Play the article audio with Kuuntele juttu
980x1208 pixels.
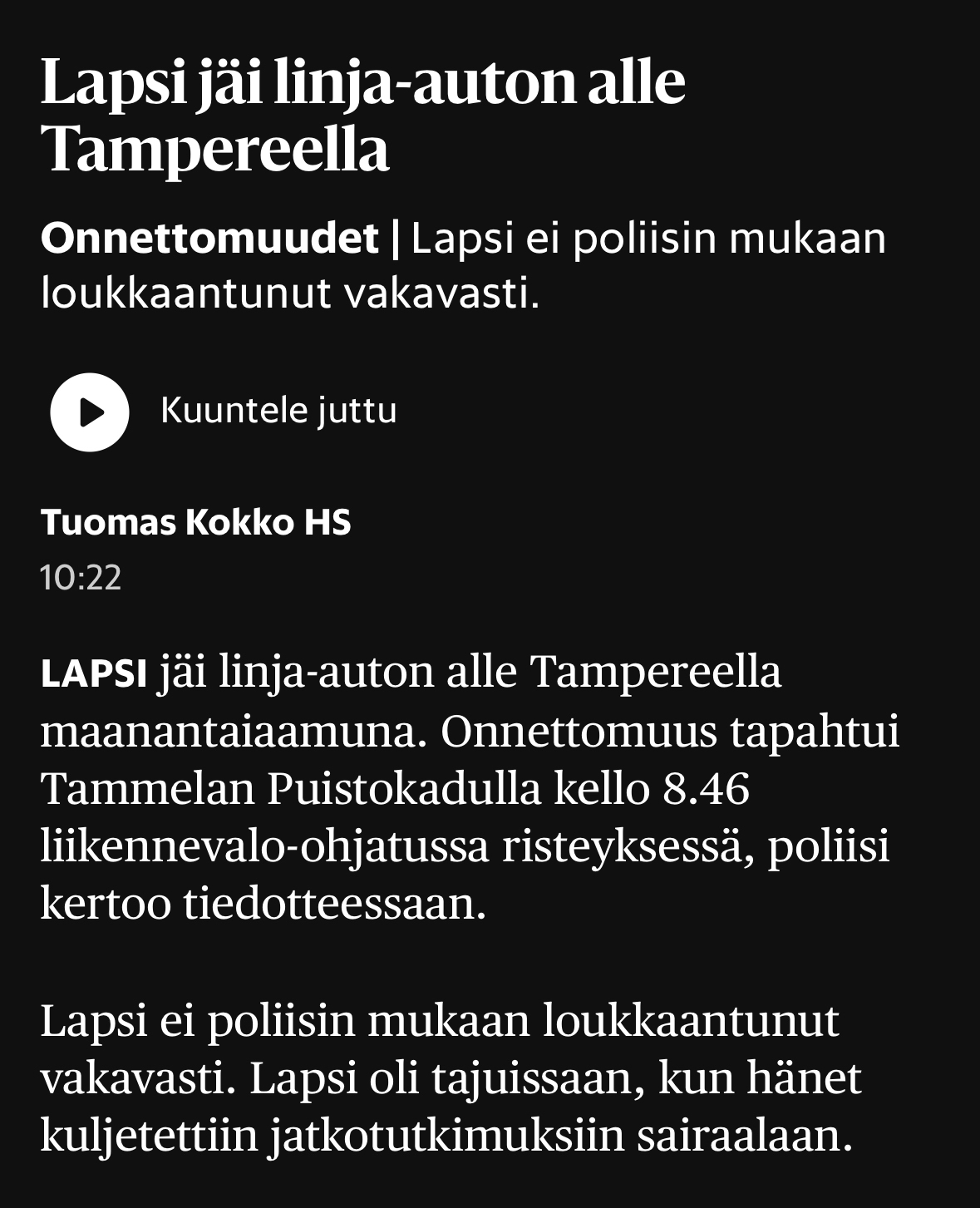pos(90,412)
